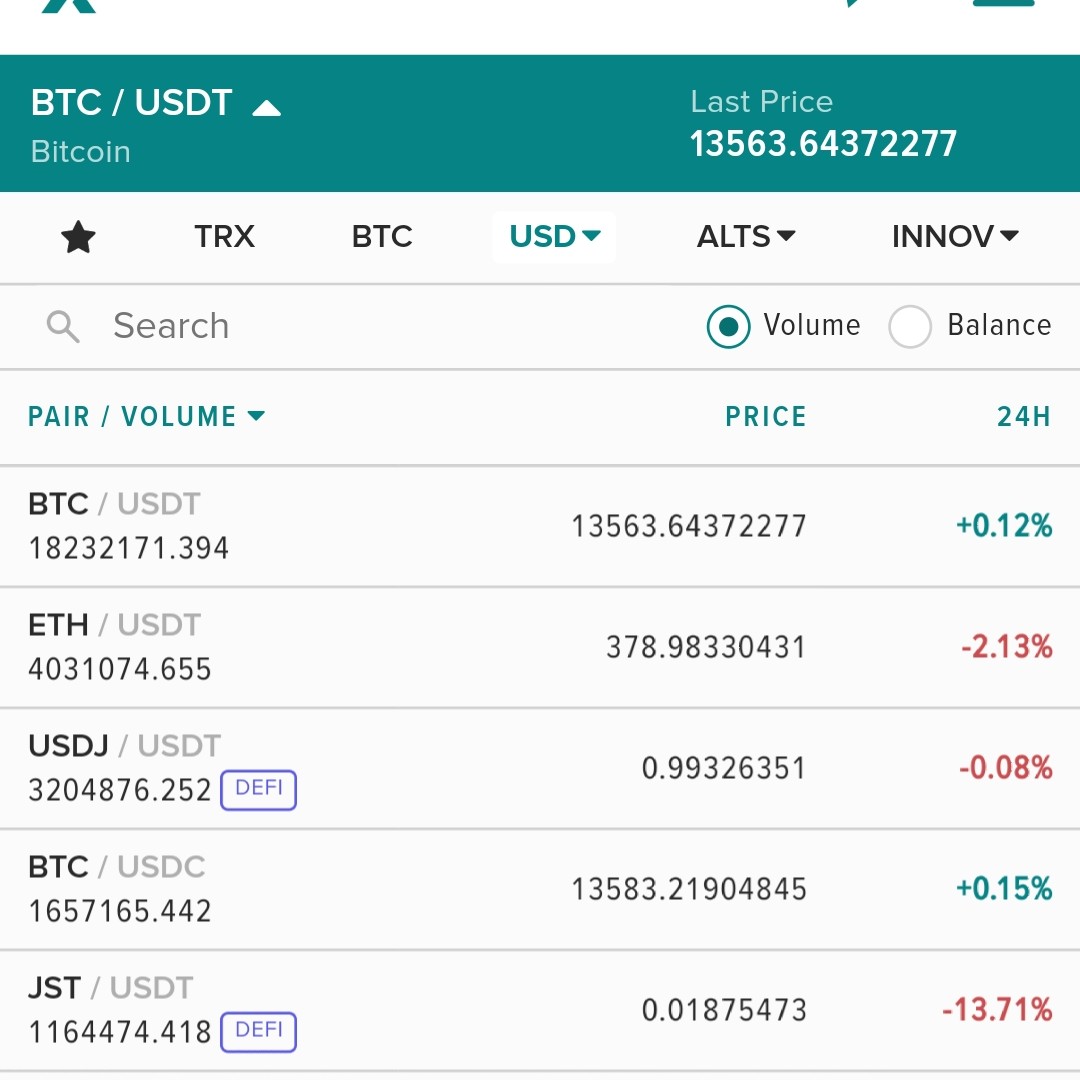Open the USDJ / USDT pair row
The width and height of the screenshot is (1080, 1080).
(540, 768)
